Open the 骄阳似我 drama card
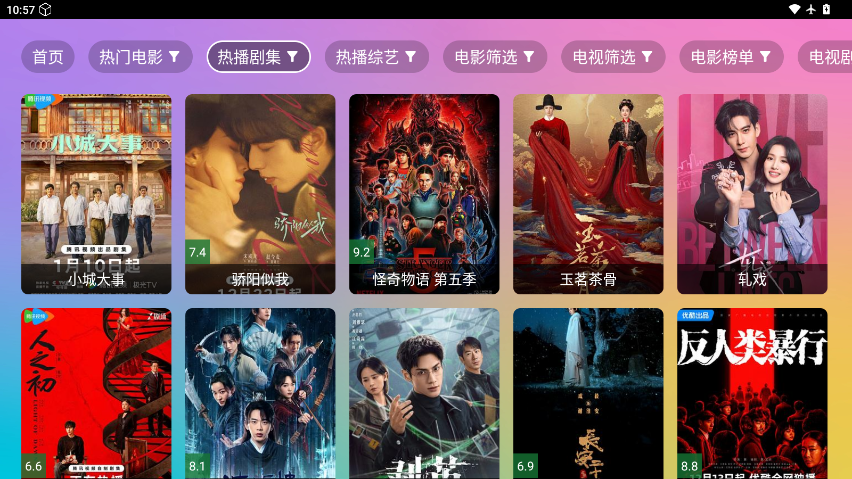The width and height of the screenshot is (852, 479). pyautogui.click(x=260, y=194)
